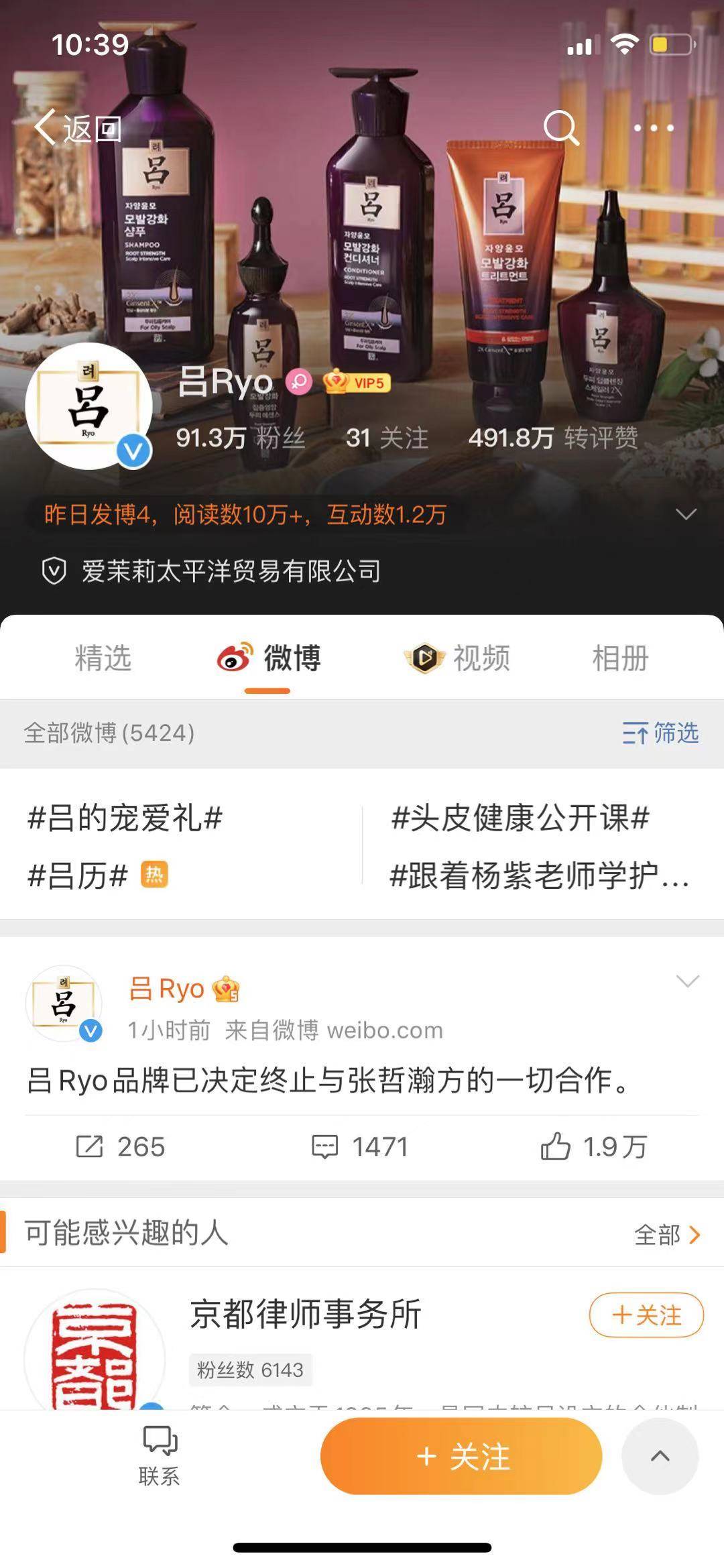View 全部 suggested people
This screenshot has width=724, height=1568.
pyautogui.click(x=667, y=1234)
